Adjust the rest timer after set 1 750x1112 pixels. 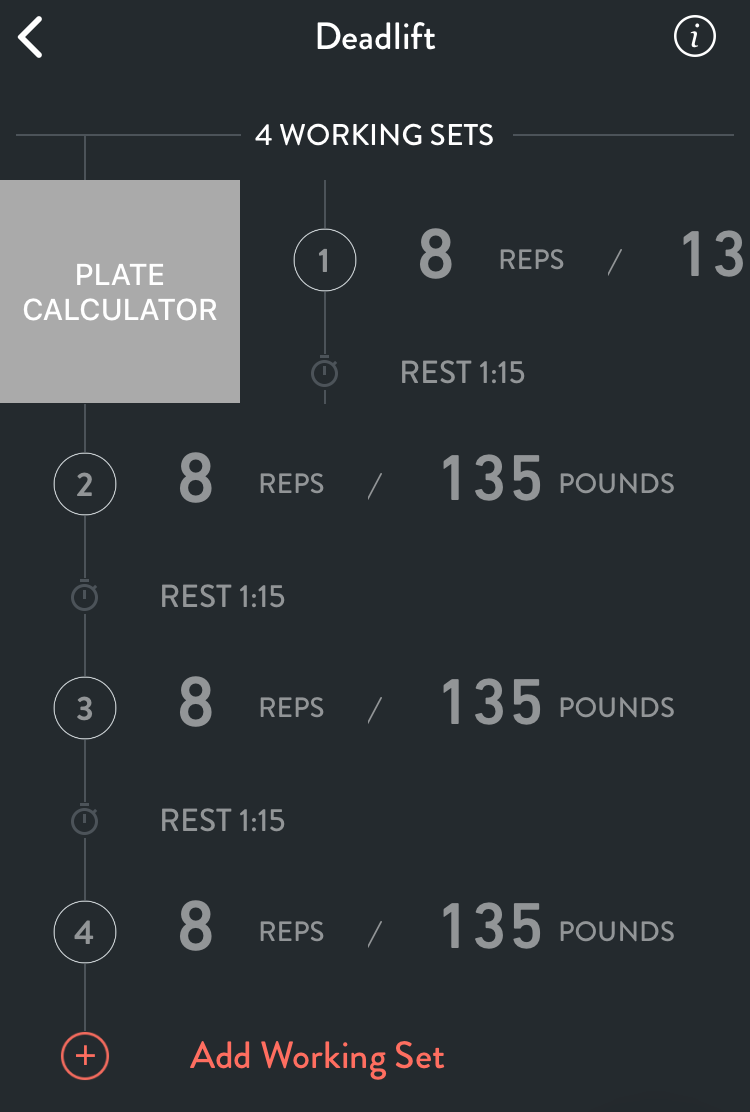(462, 373)
